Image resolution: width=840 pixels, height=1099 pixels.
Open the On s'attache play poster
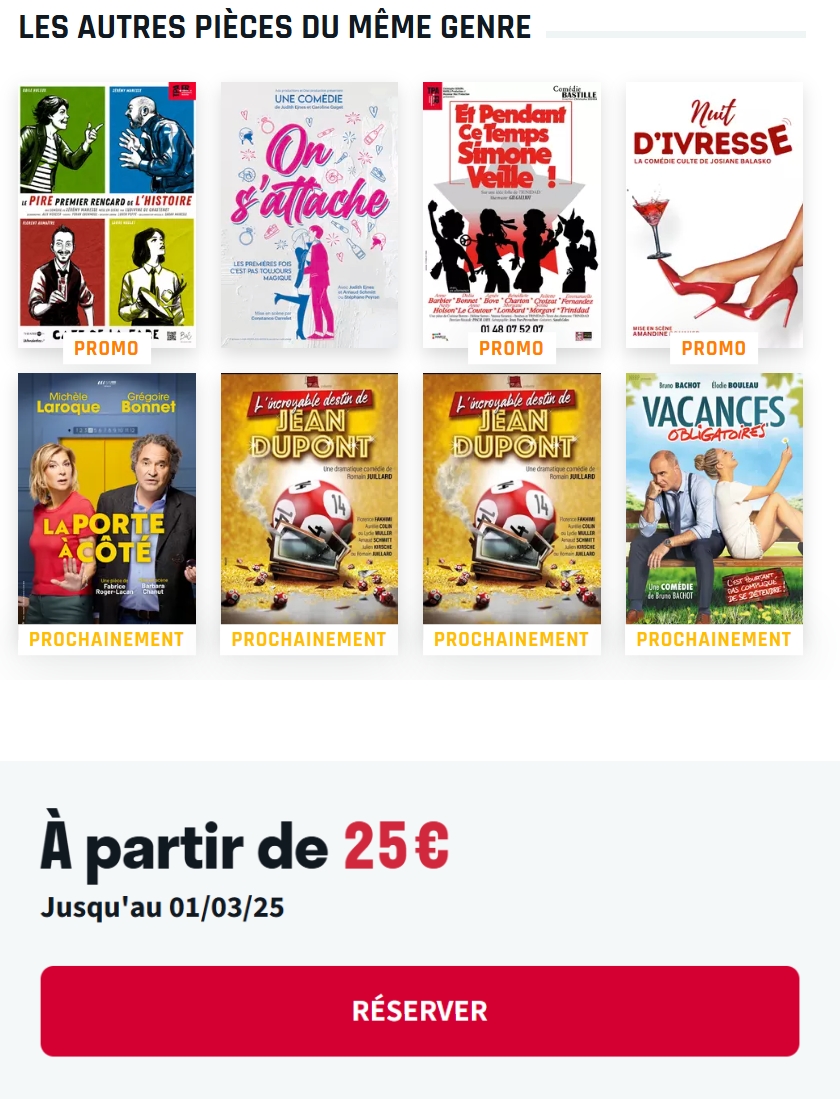tap(309, 214)
